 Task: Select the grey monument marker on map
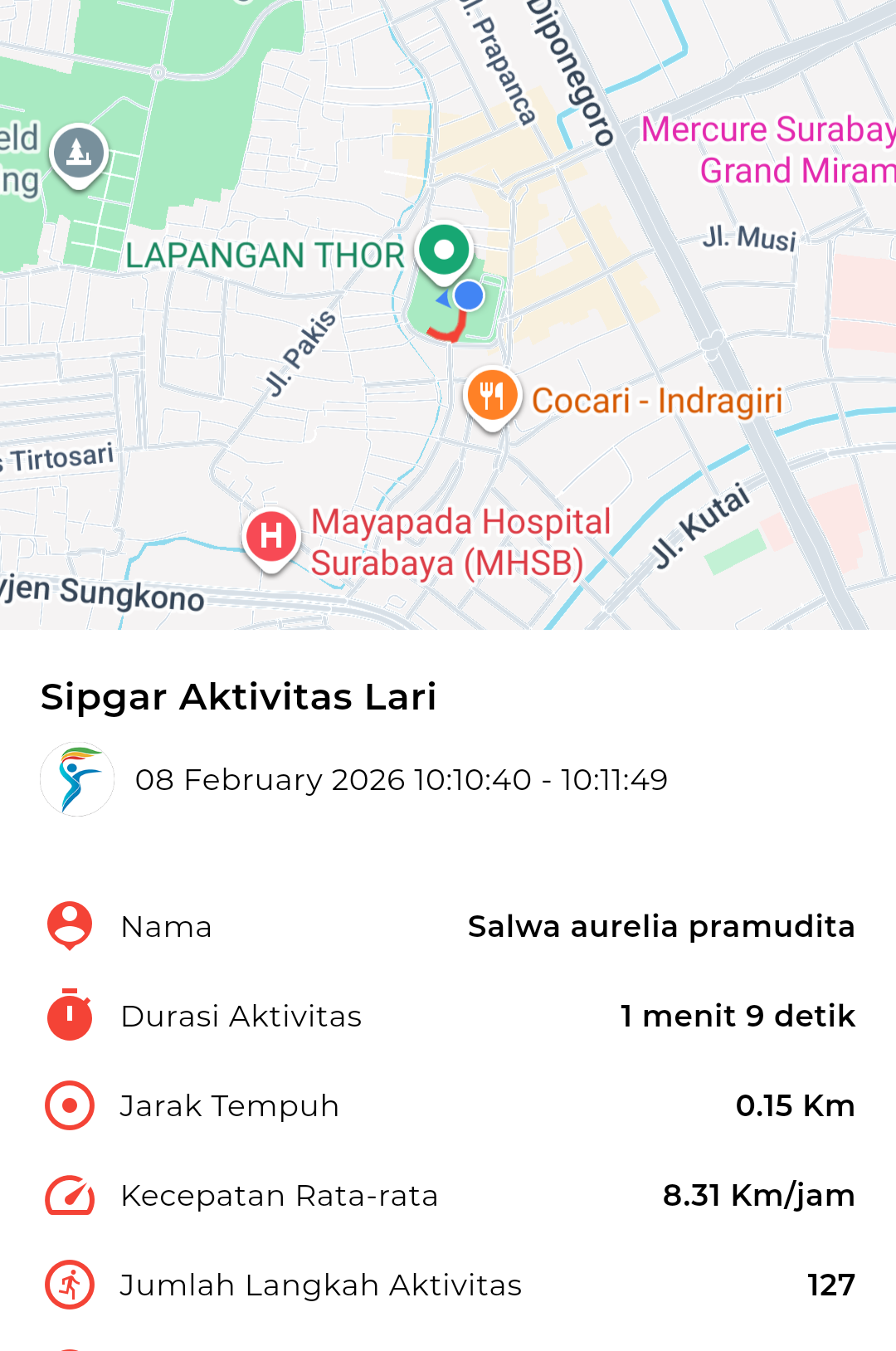tap(79, 153)
